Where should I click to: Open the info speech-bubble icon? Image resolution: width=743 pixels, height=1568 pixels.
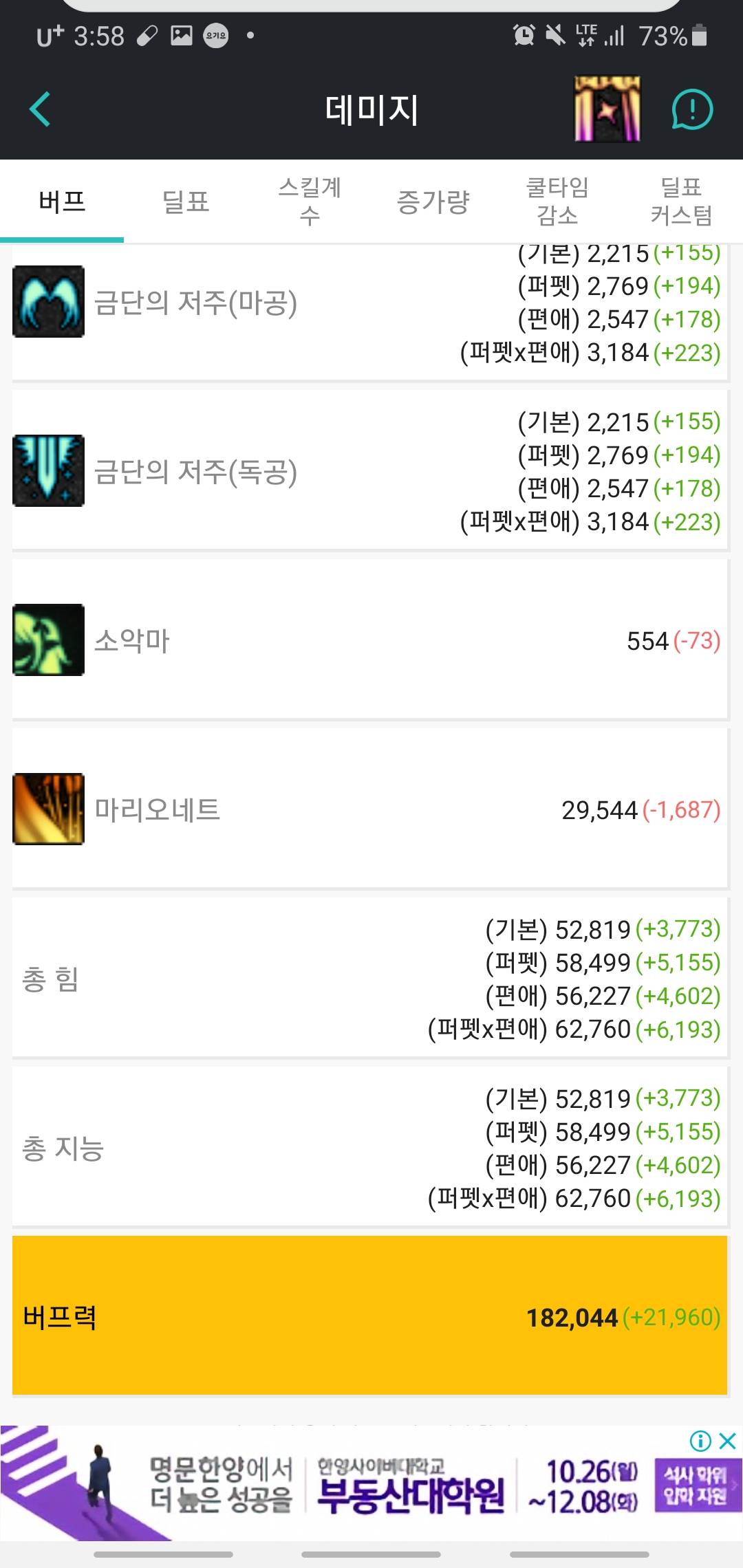pyautogui.click(x=691, y=109)
